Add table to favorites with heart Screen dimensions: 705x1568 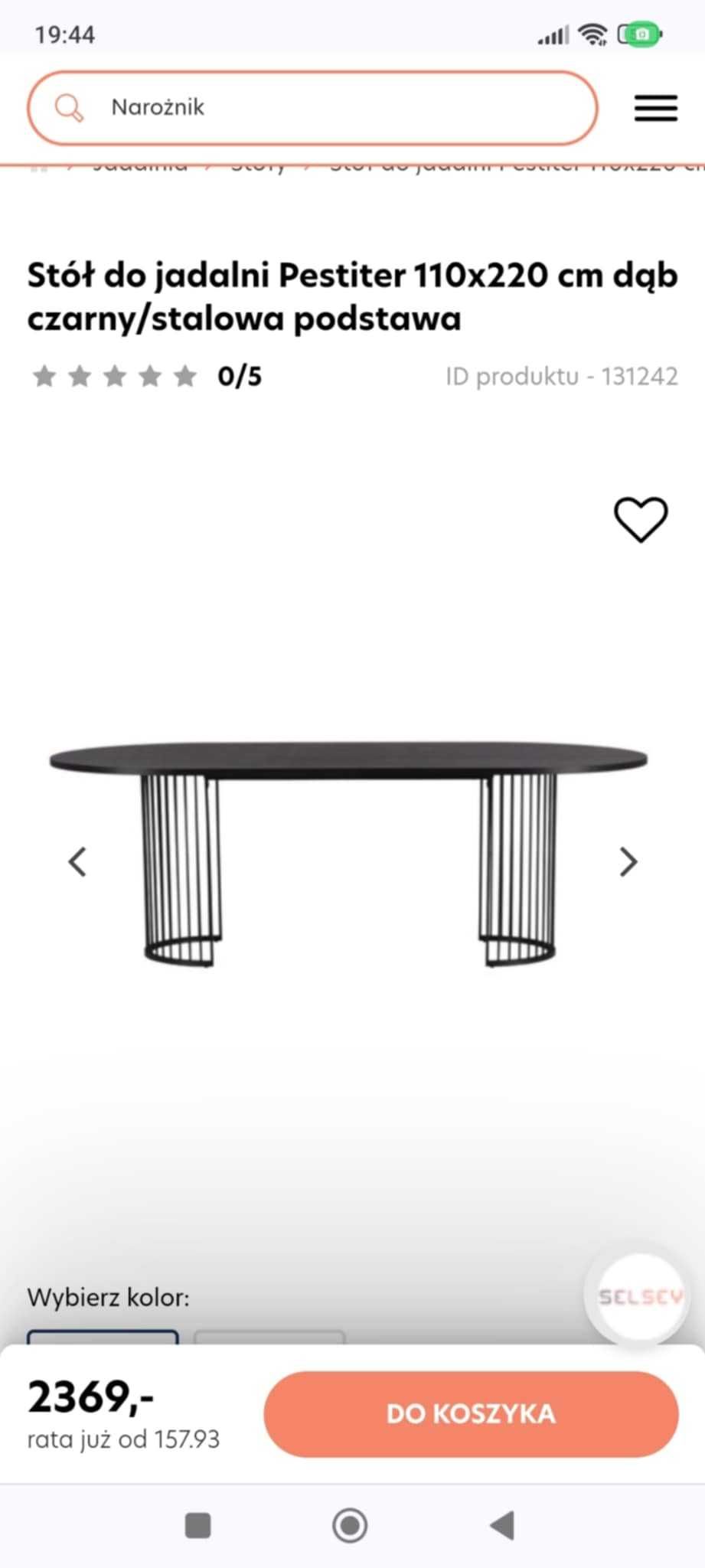[x=641, y=520]
